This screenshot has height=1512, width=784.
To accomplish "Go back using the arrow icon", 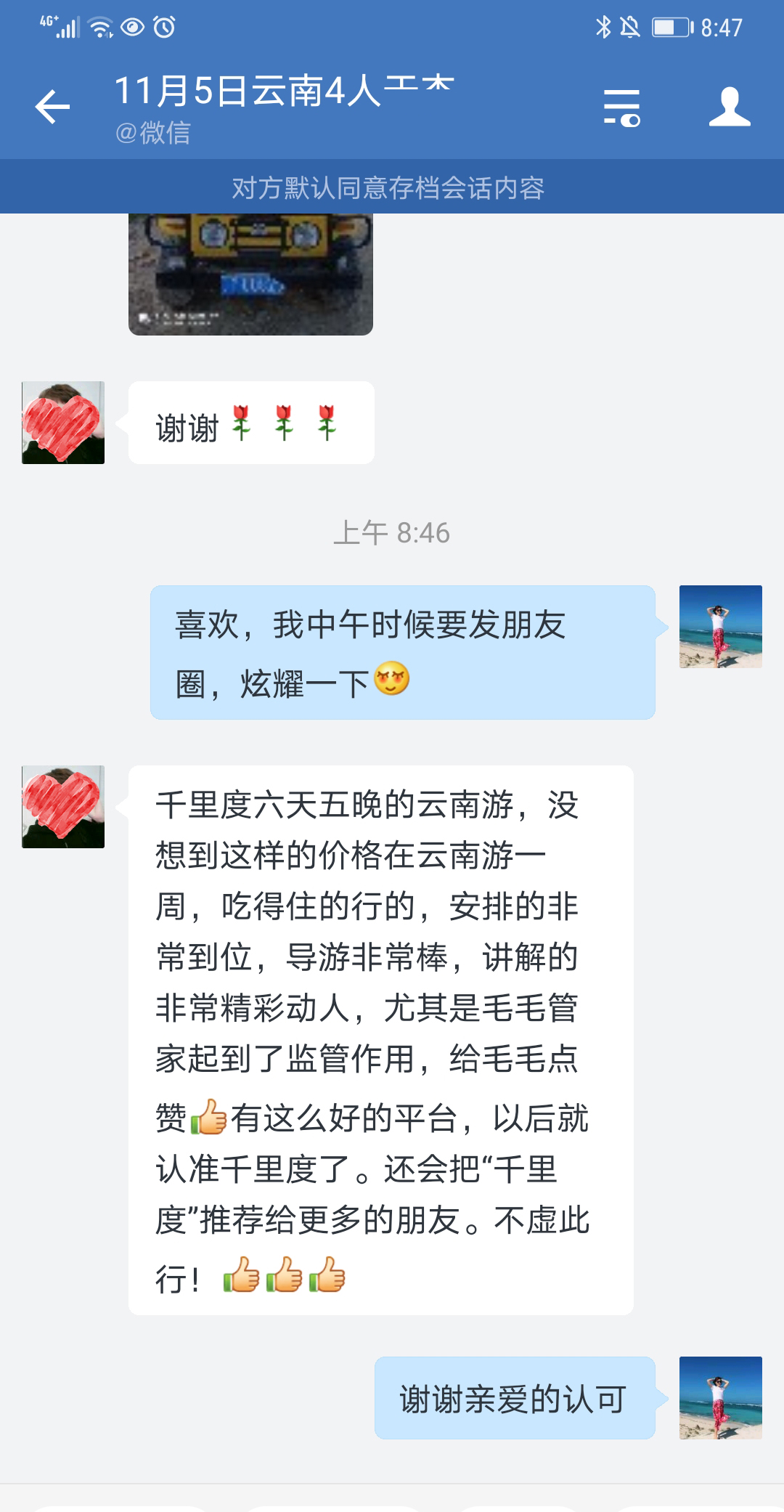I will (52, 107).
